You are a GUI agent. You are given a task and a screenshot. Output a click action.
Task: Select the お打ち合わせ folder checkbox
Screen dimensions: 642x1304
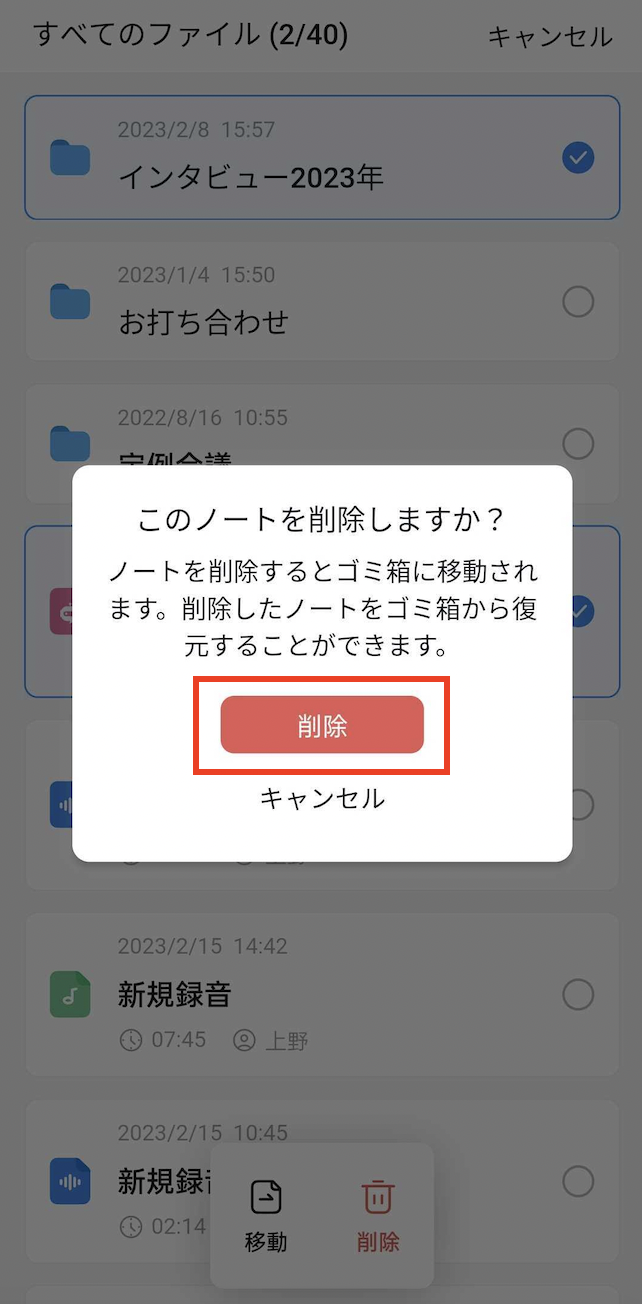pos(578,301)
